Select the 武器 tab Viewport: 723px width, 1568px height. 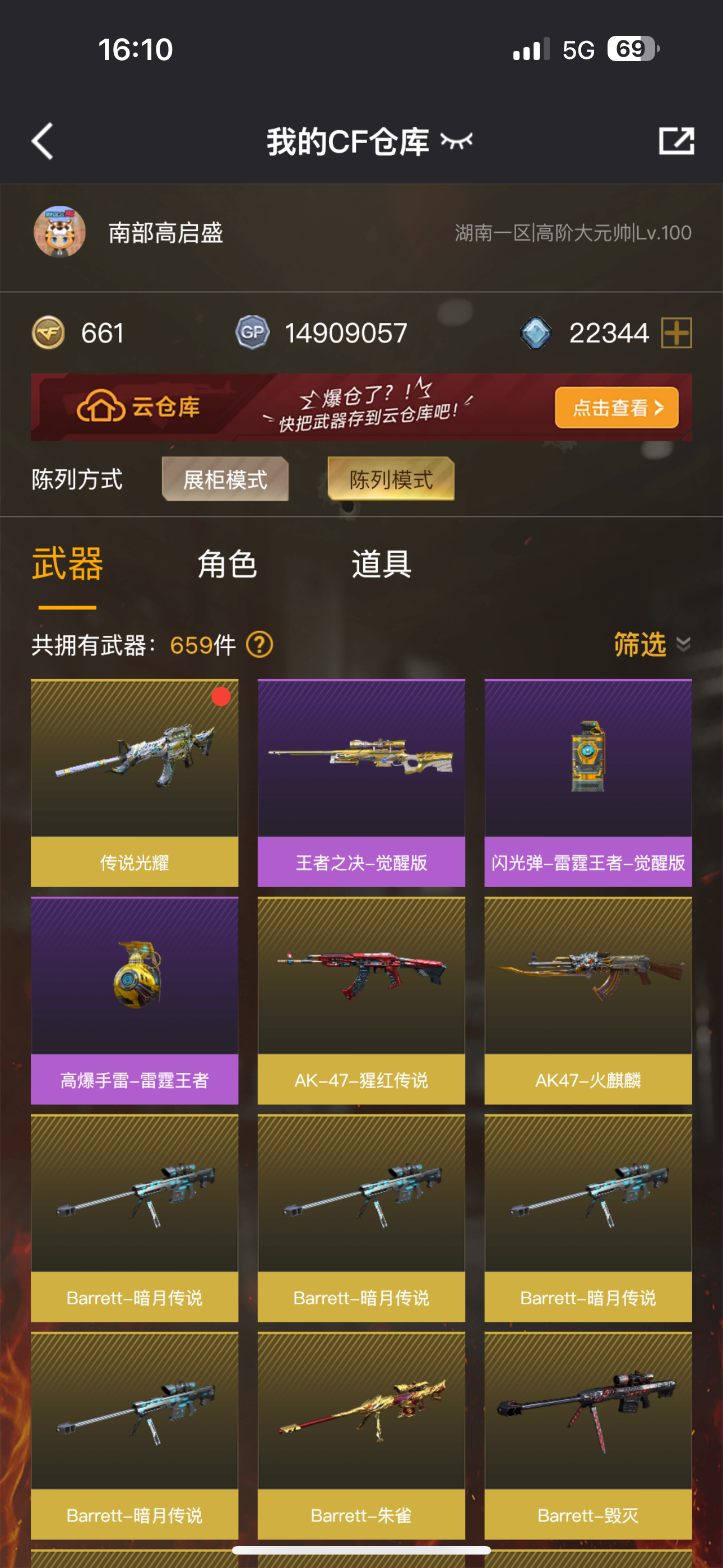68,564
